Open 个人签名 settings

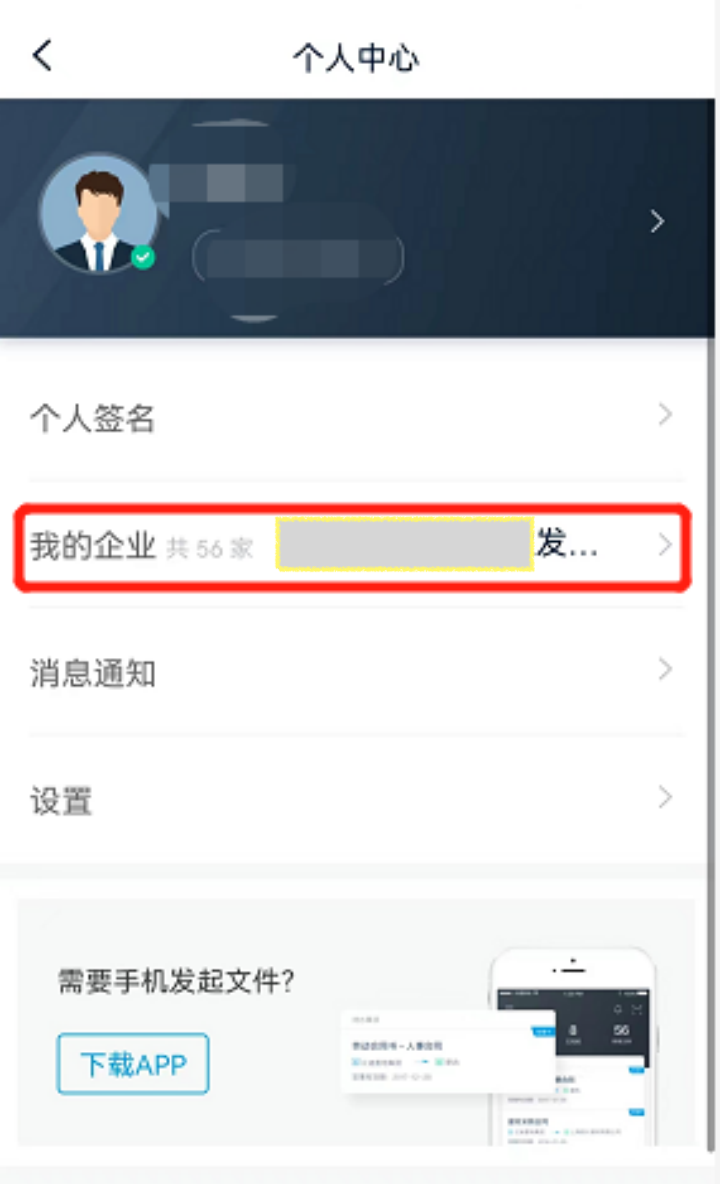click(x=350, y=418)
